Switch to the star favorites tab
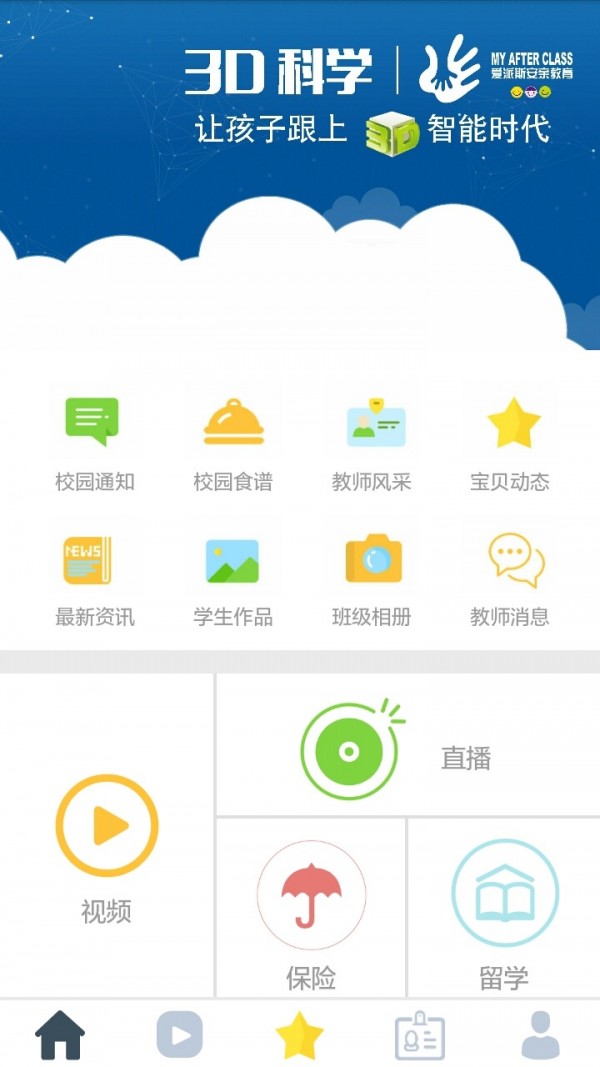The height and width of the screenshot is (1067, 600). 300,1034
